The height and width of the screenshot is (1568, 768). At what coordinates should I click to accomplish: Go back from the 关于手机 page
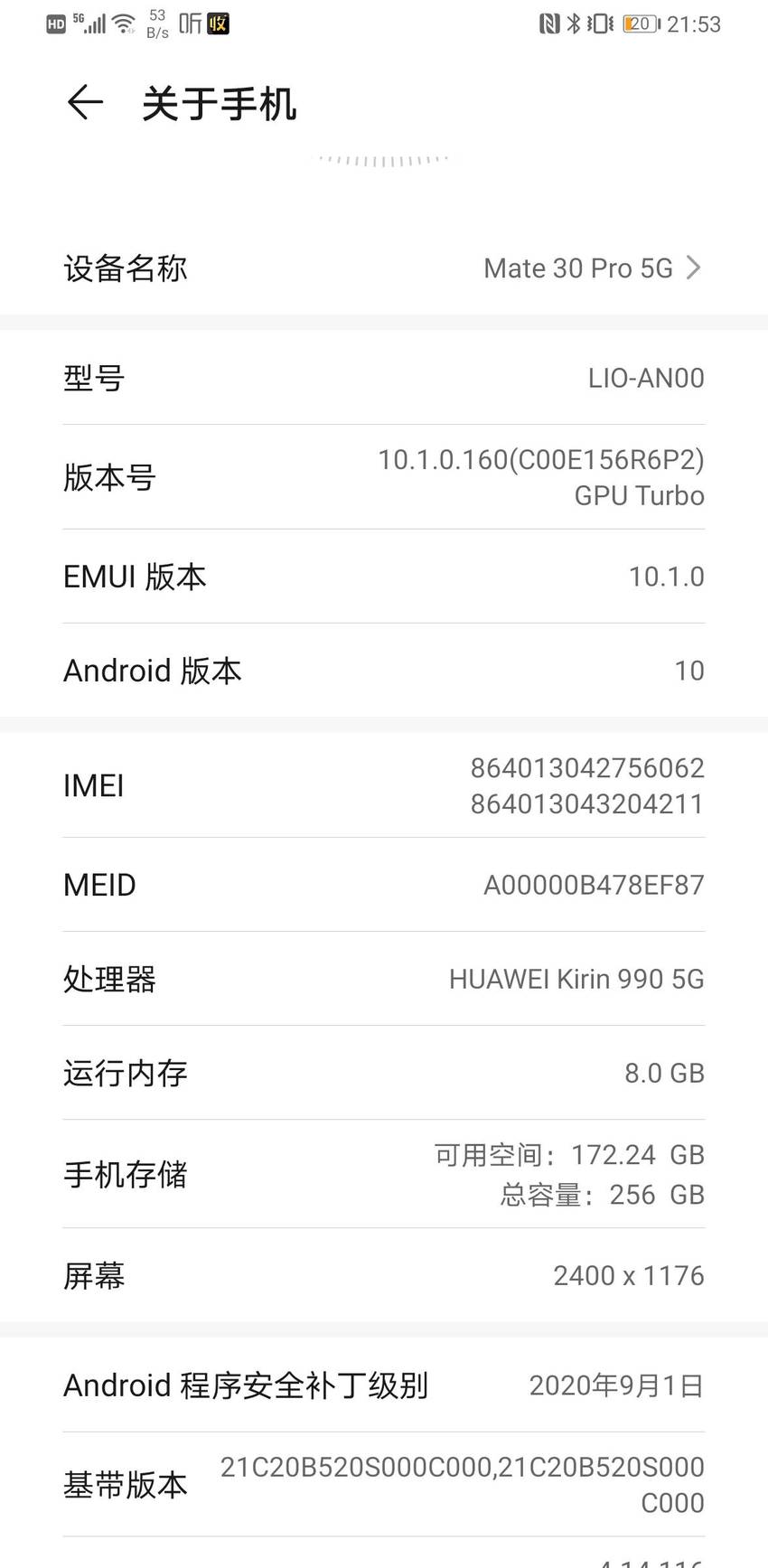tap(85, 102)
